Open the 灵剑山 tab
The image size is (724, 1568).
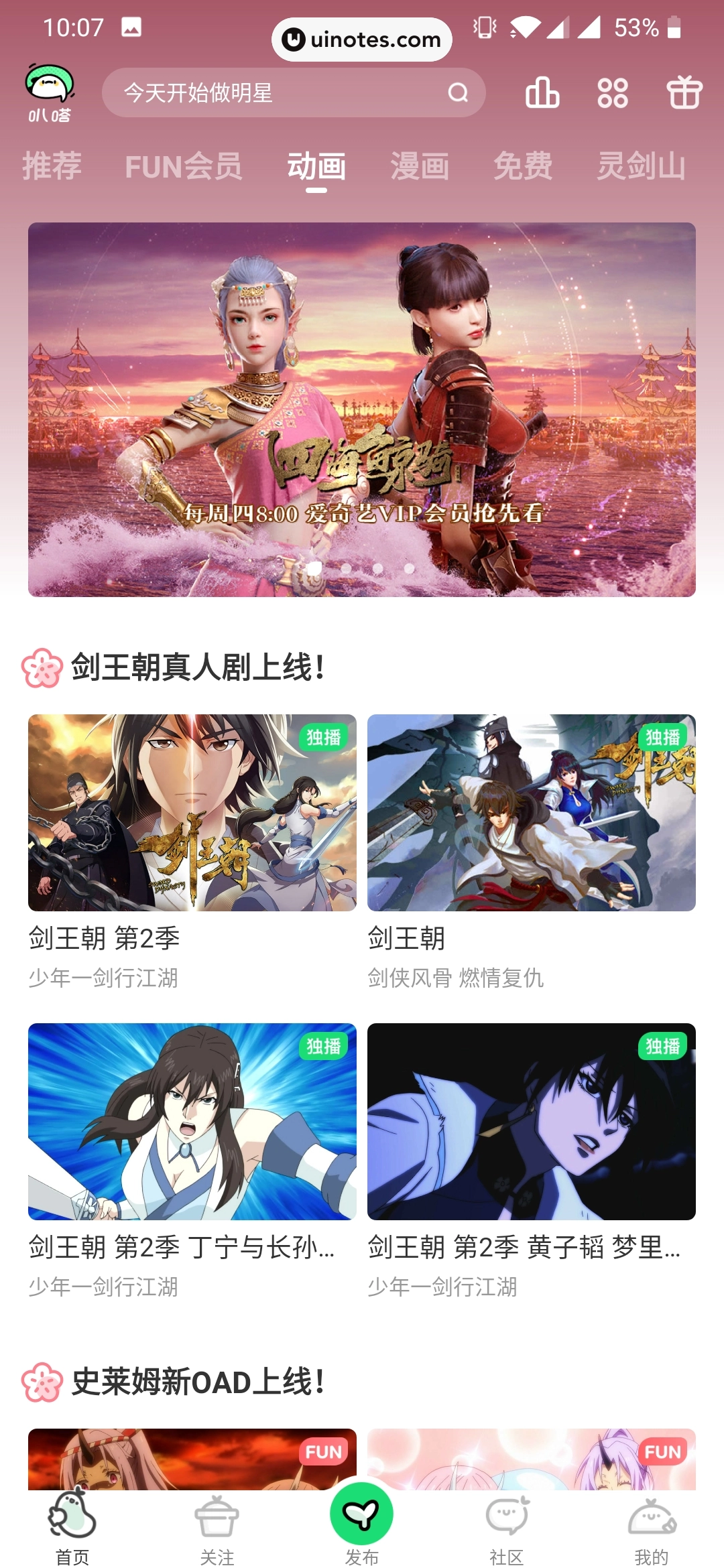click(x=641, y=166)
